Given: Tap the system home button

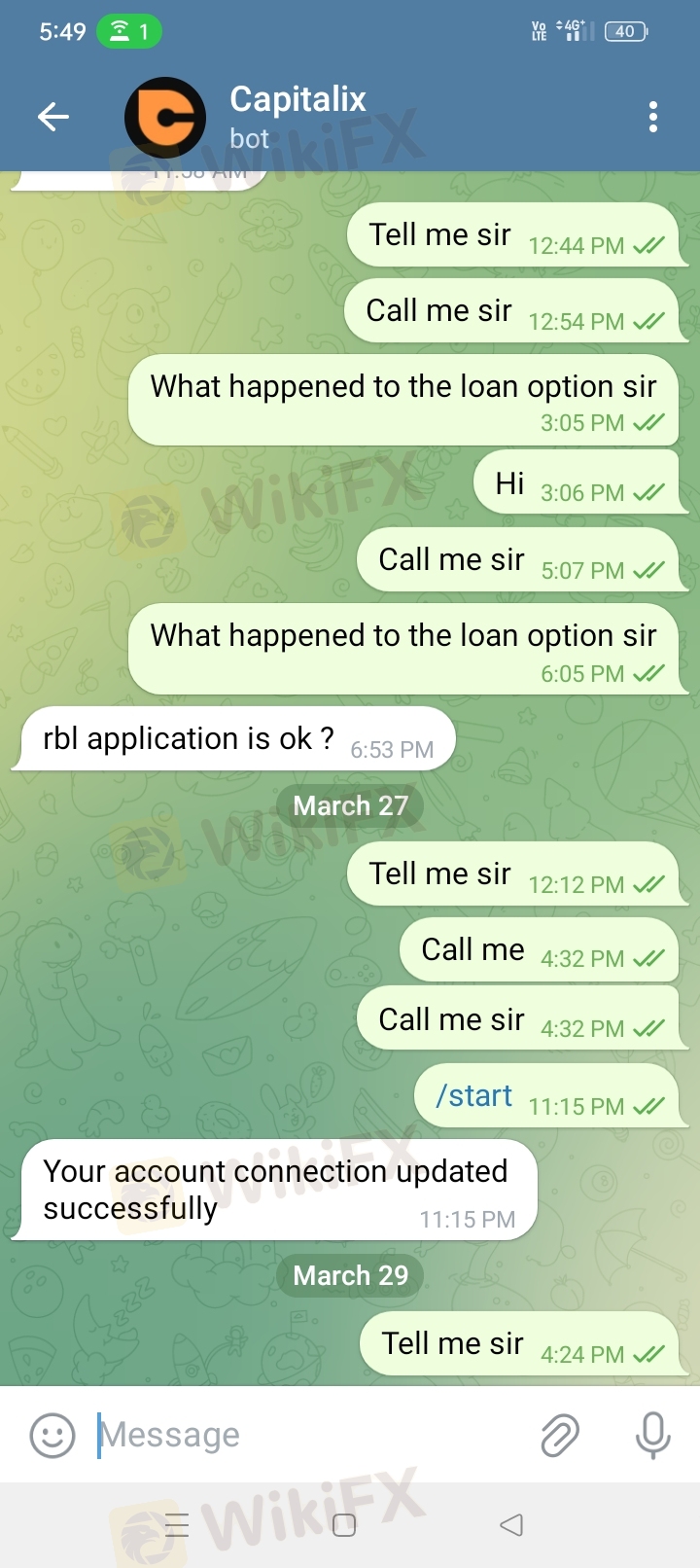Looking at the screenshot, I should 344,1524.
